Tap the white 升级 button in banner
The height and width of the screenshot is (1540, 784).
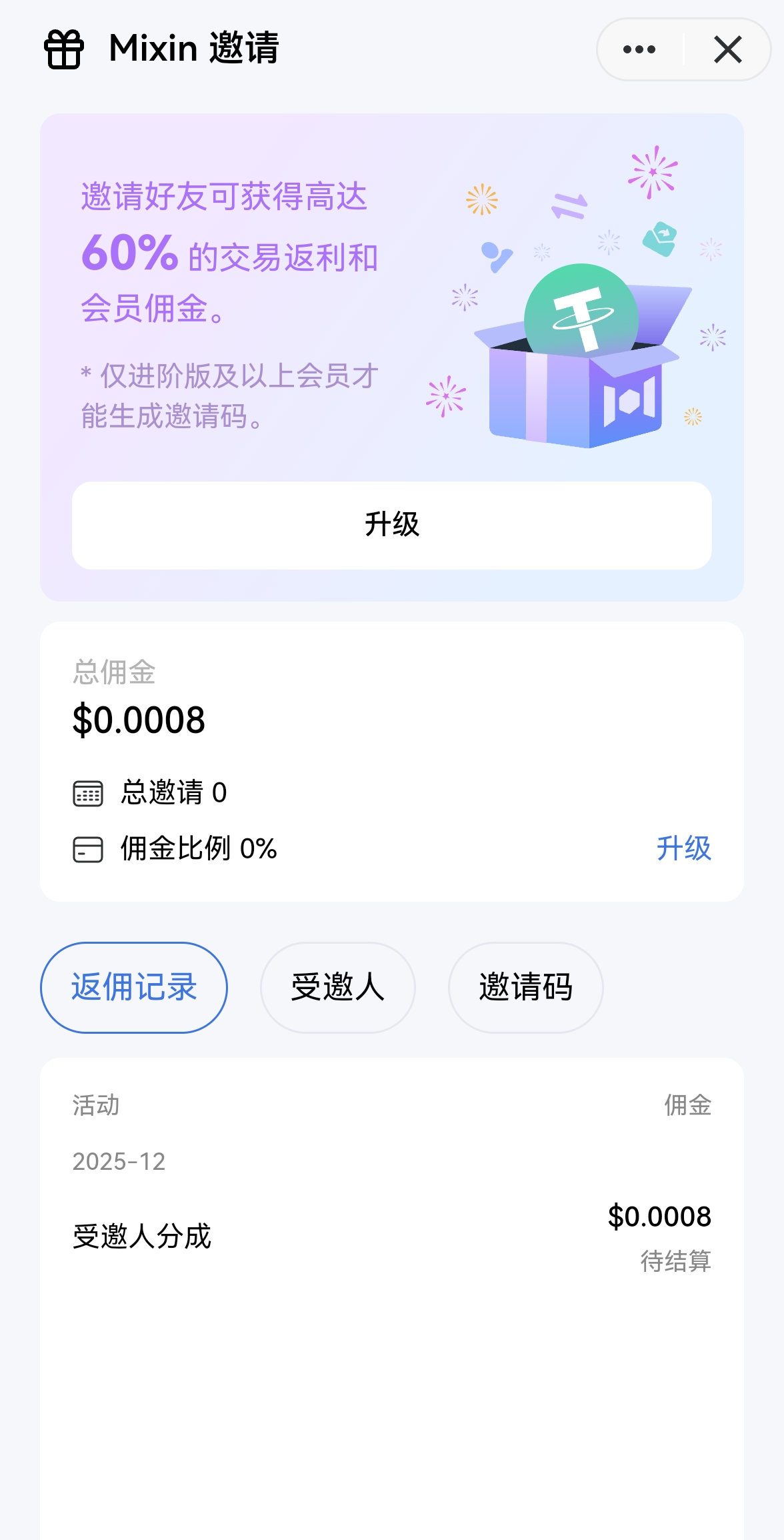click(x=391, y=525)
